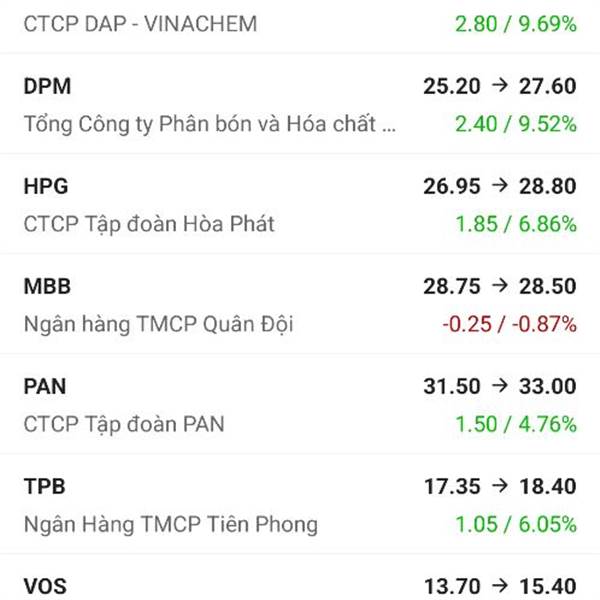View the HPG Hòa Phát stock row

[x=300, y=205]
